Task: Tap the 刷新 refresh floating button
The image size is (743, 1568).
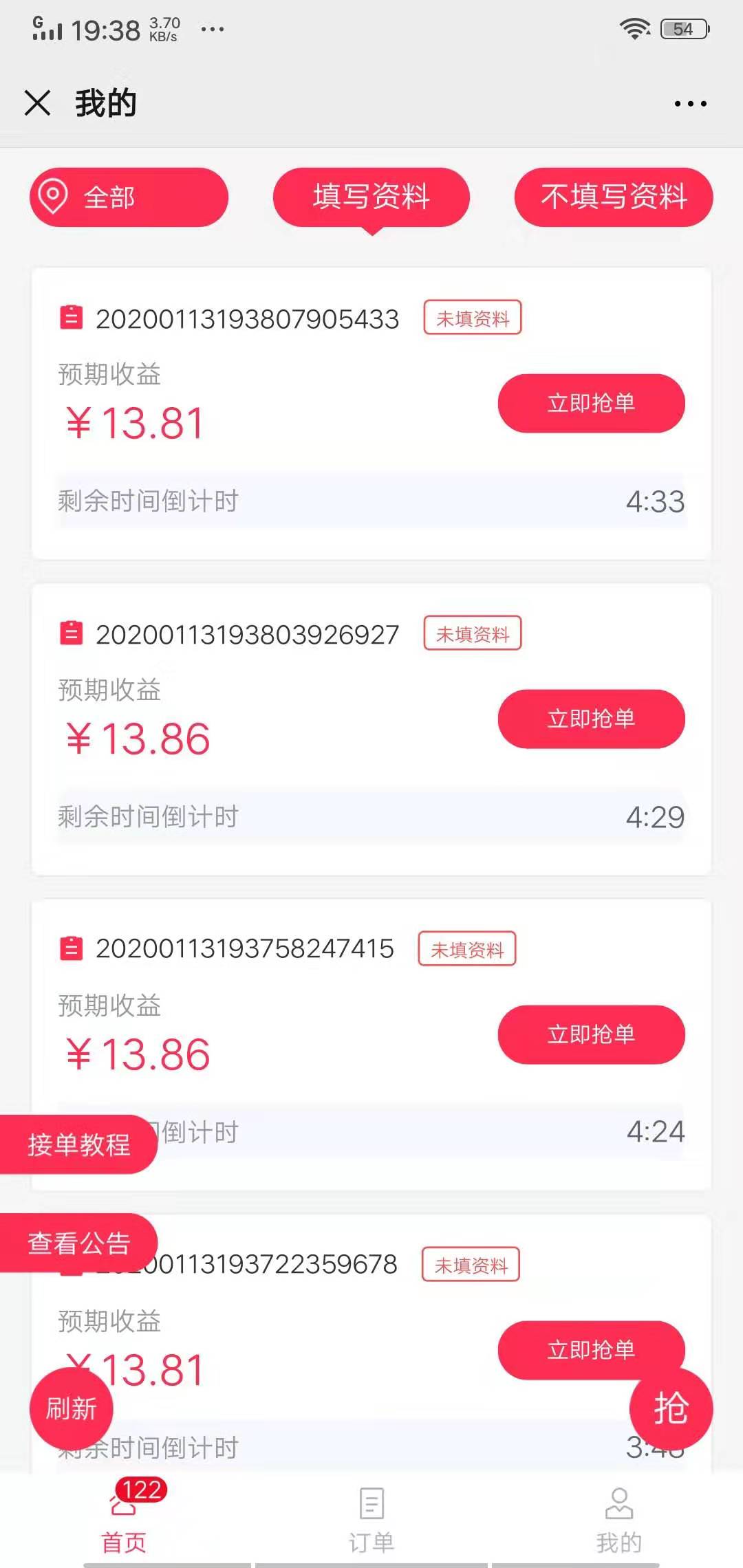Action: pos(71,1408)
